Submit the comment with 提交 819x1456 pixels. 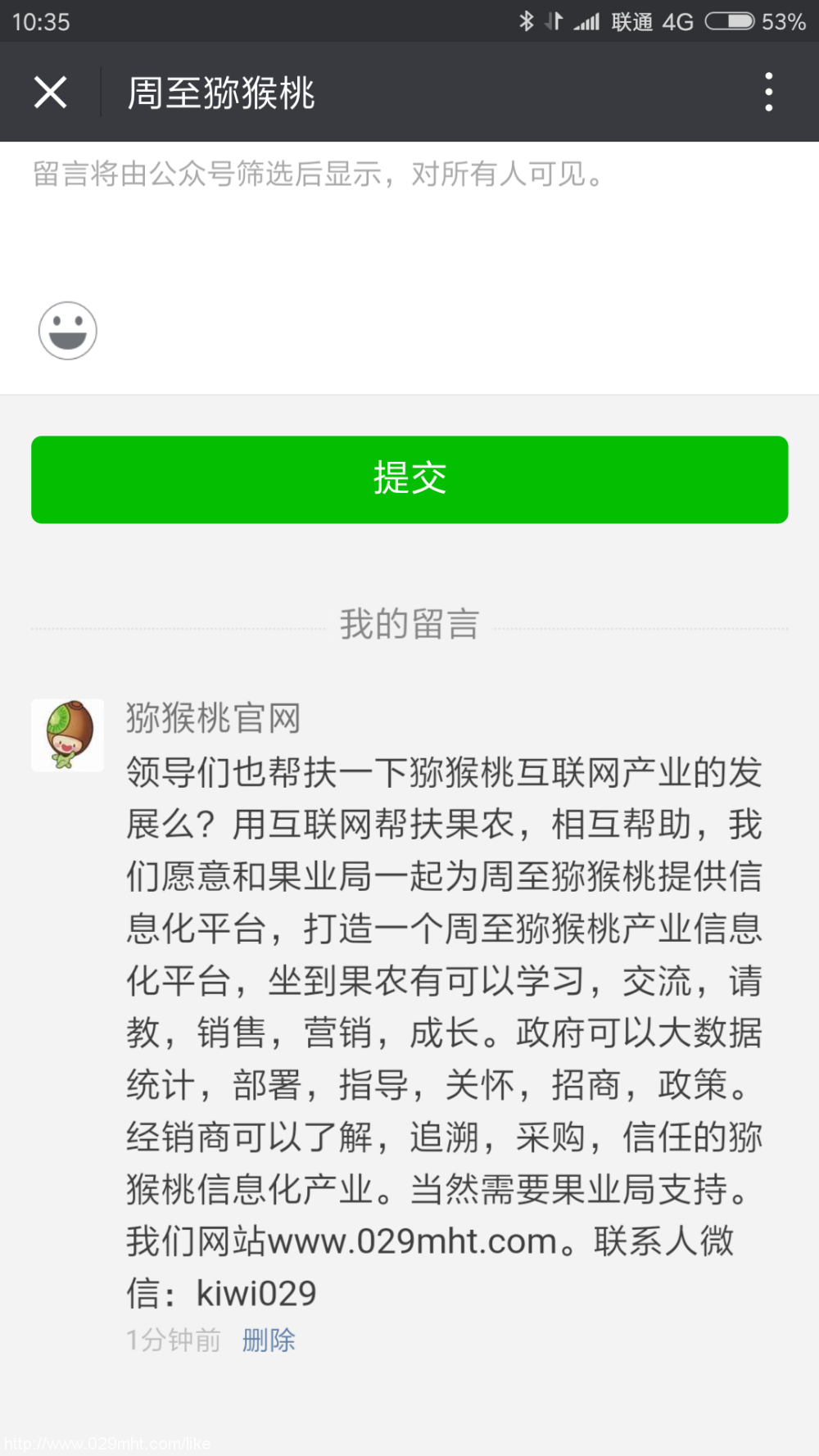[x=409, y=480]
